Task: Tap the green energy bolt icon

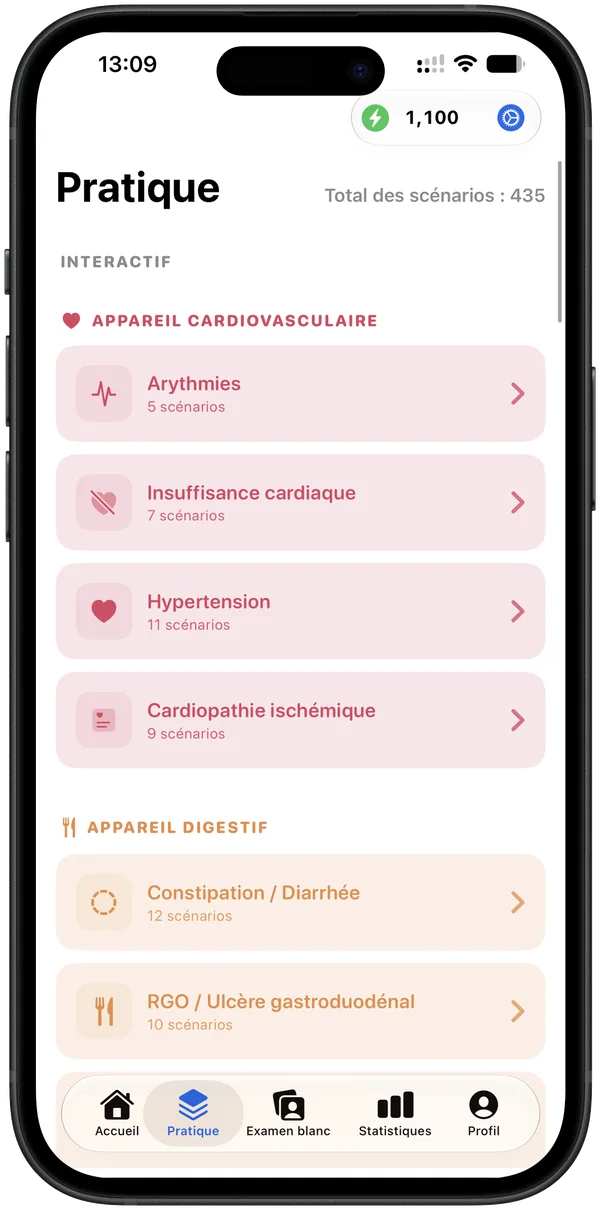Action: 375,118
